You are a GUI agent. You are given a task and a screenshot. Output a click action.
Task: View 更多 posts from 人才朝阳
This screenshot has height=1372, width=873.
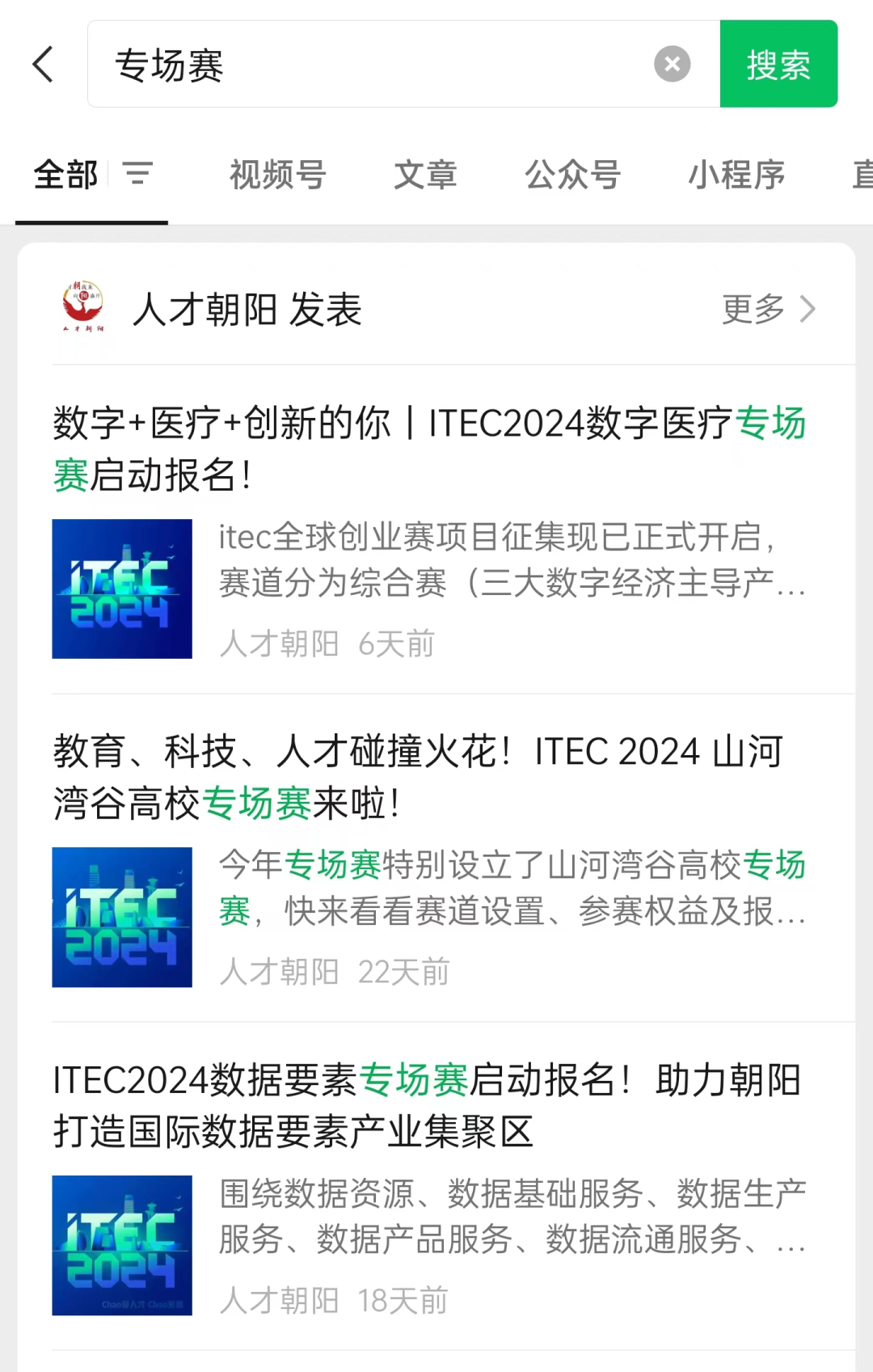point(767,309)
